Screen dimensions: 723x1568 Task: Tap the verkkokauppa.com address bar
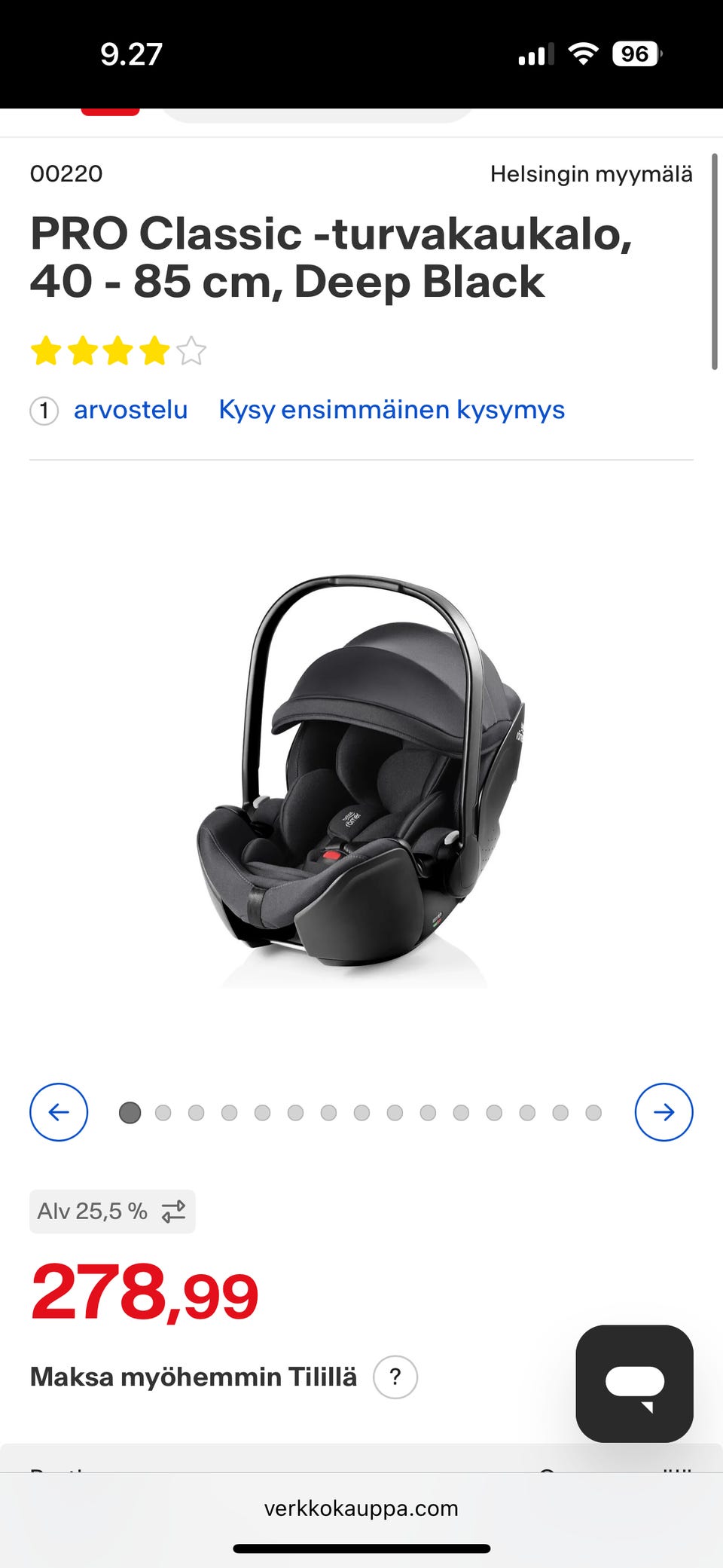point(361,1508)
